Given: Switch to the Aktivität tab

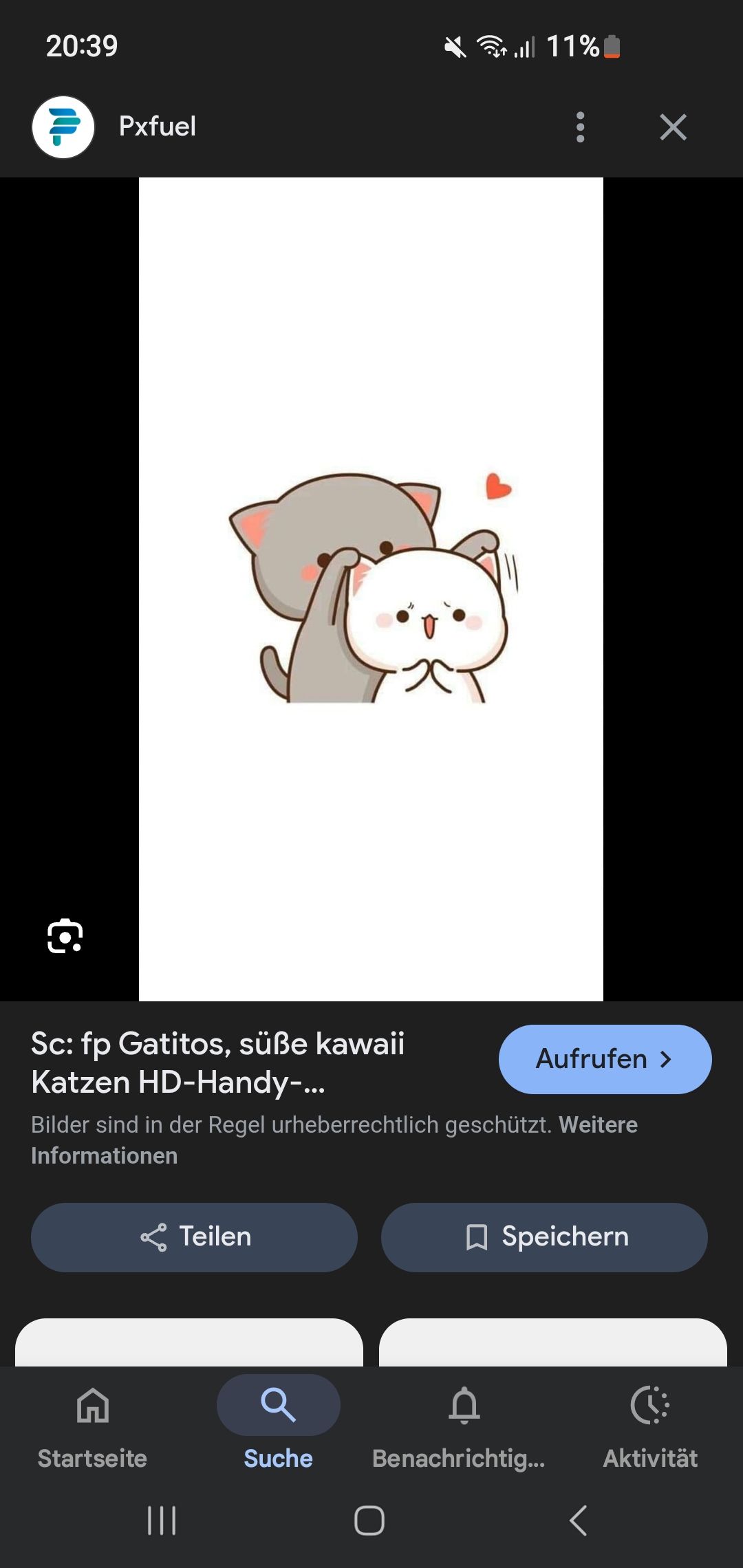Looking at the screenshot, I should coord(650,1425).
